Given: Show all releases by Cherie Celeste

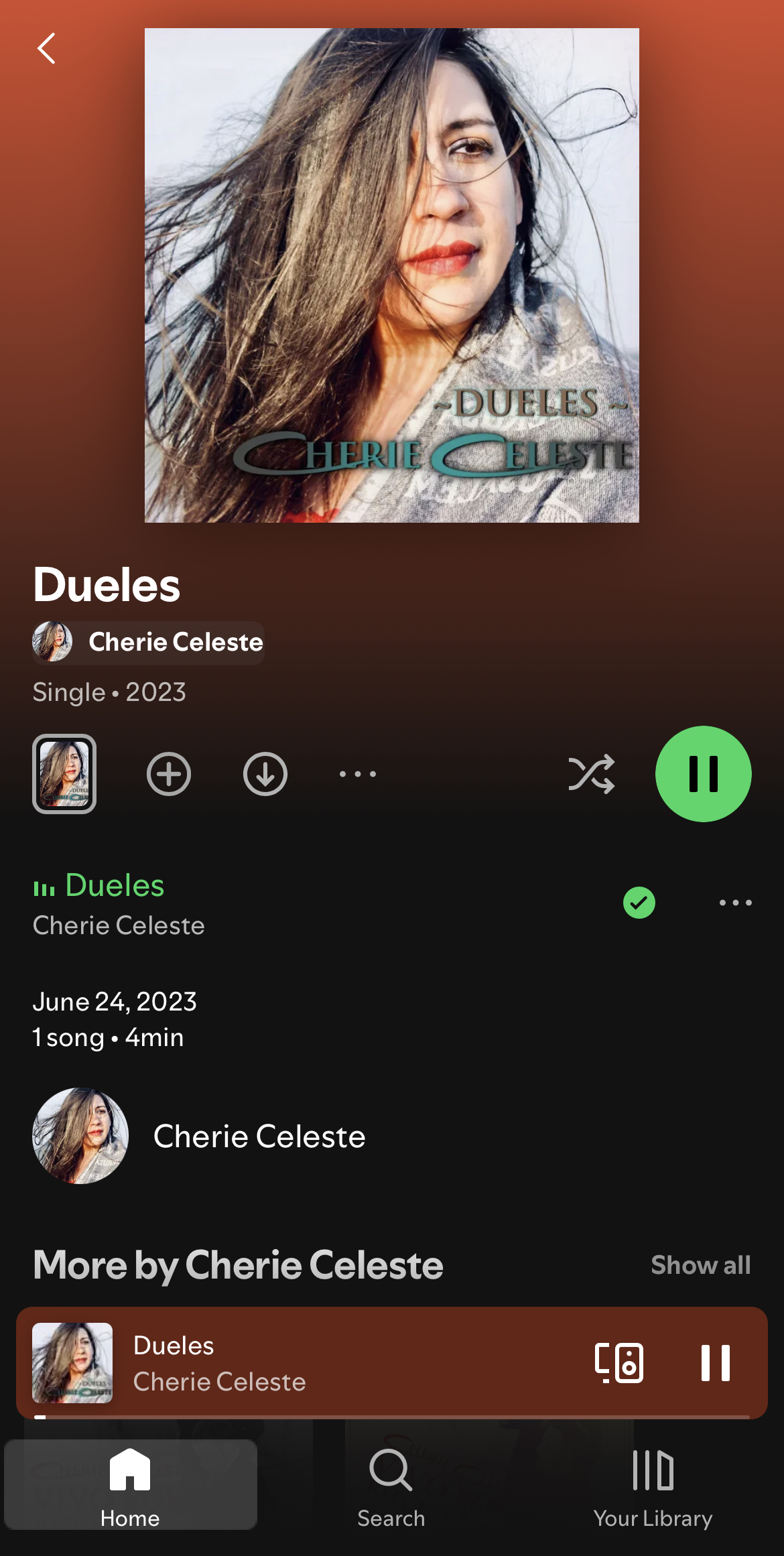Looking at the screenshot, I should pyautogui.click(x=700, y=1265).
